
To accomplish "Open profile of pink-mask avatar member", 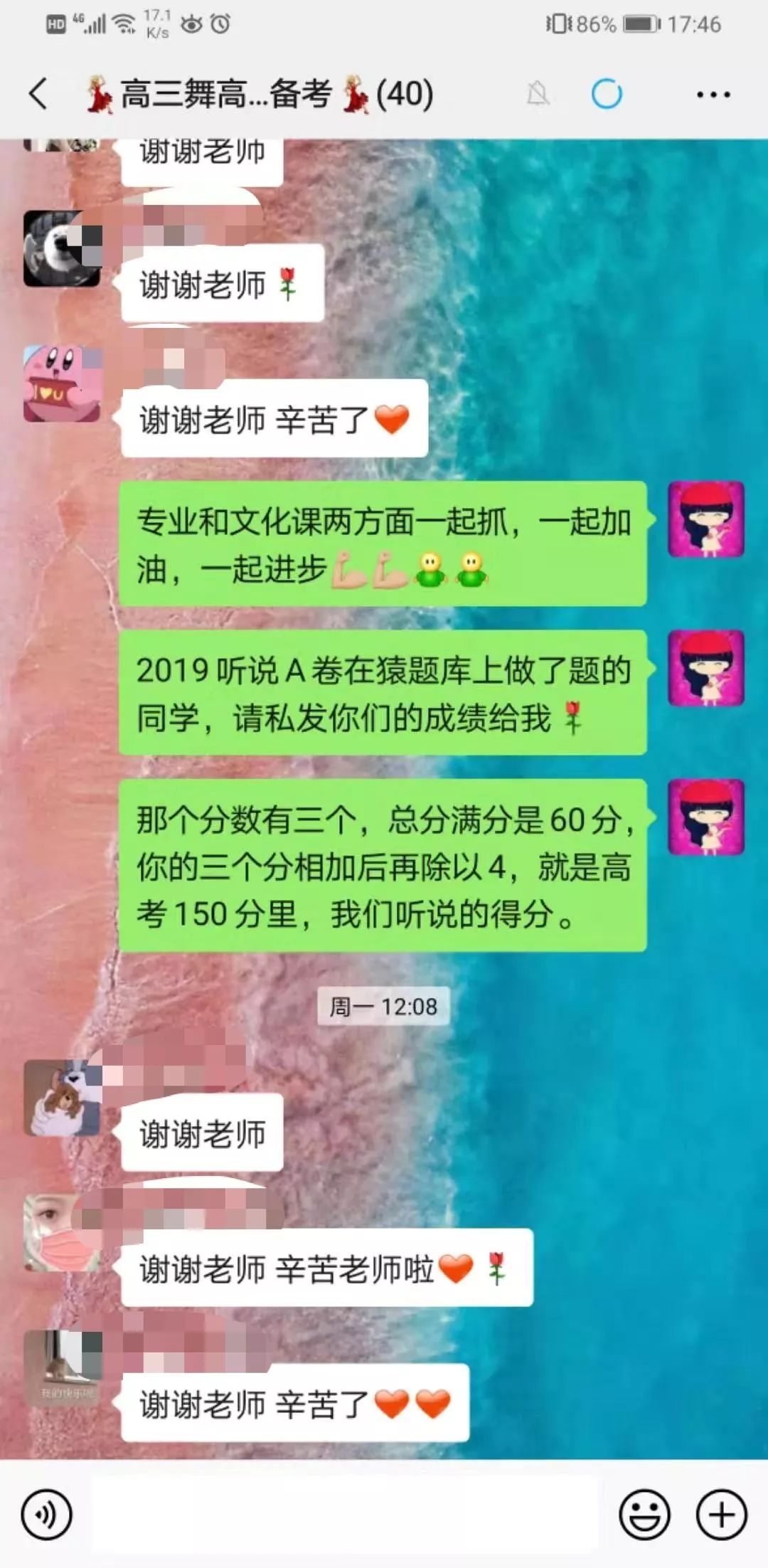I will pyautogui.click(x=62, y=1233).
